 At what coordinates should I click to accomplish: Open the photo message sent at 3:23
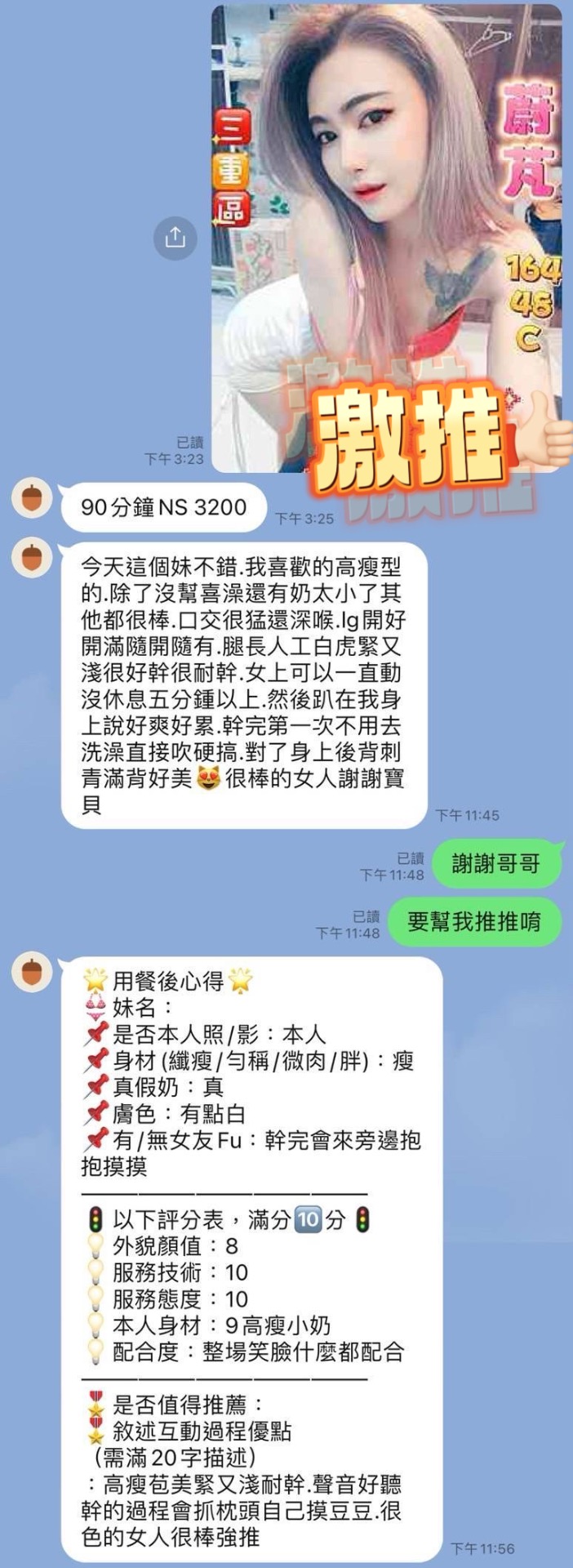386,237
